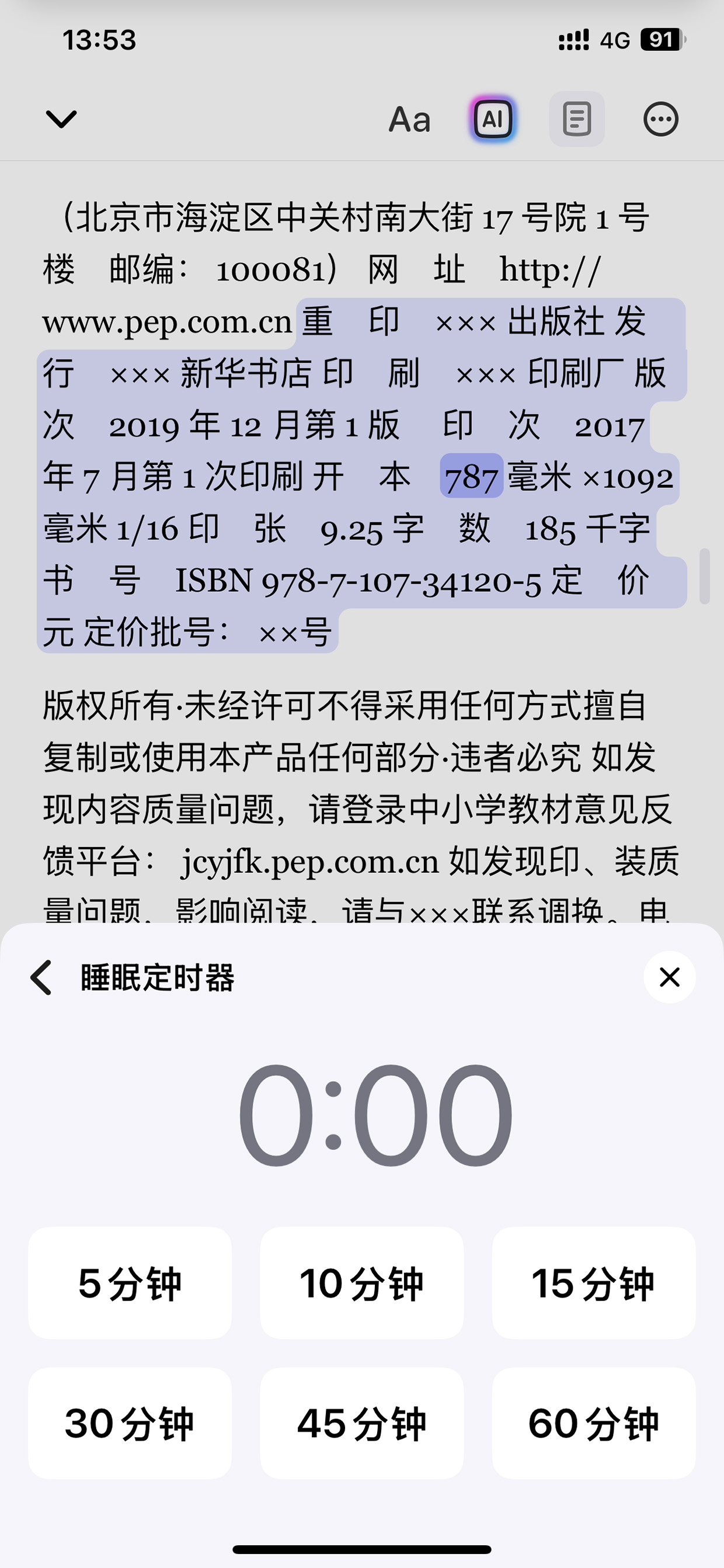Set sleep timer to 5分钟
The image size is (724, 1568).
(130, 1282)
